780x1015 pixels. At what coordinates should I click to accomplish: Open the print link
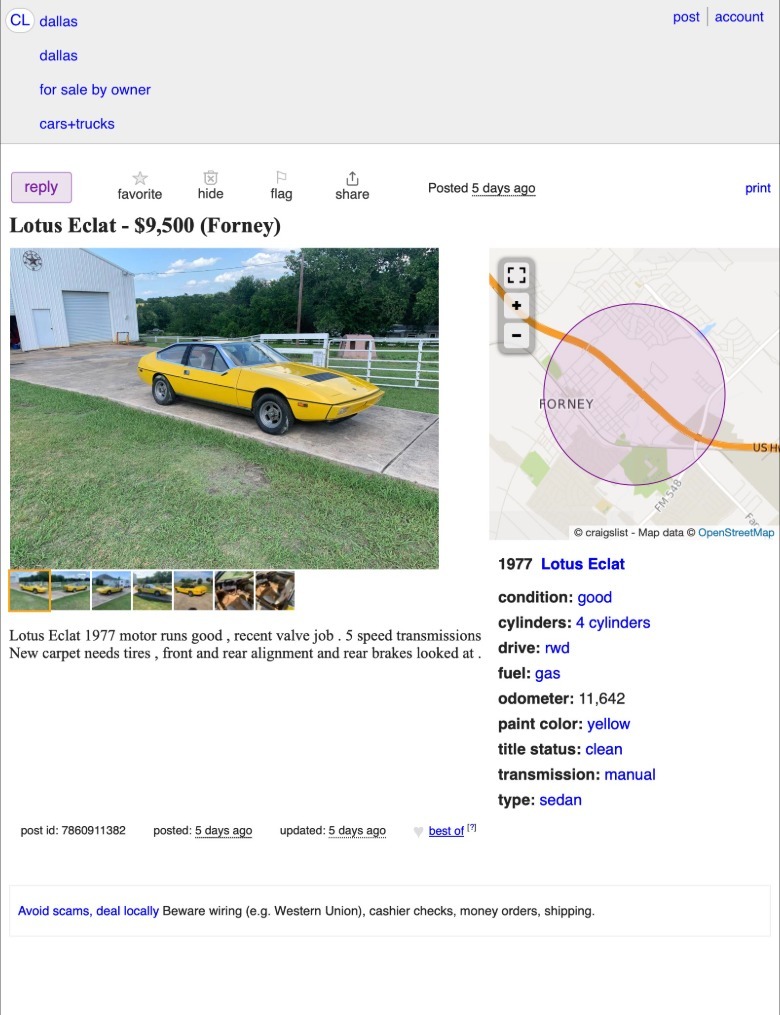coord(757,188)
